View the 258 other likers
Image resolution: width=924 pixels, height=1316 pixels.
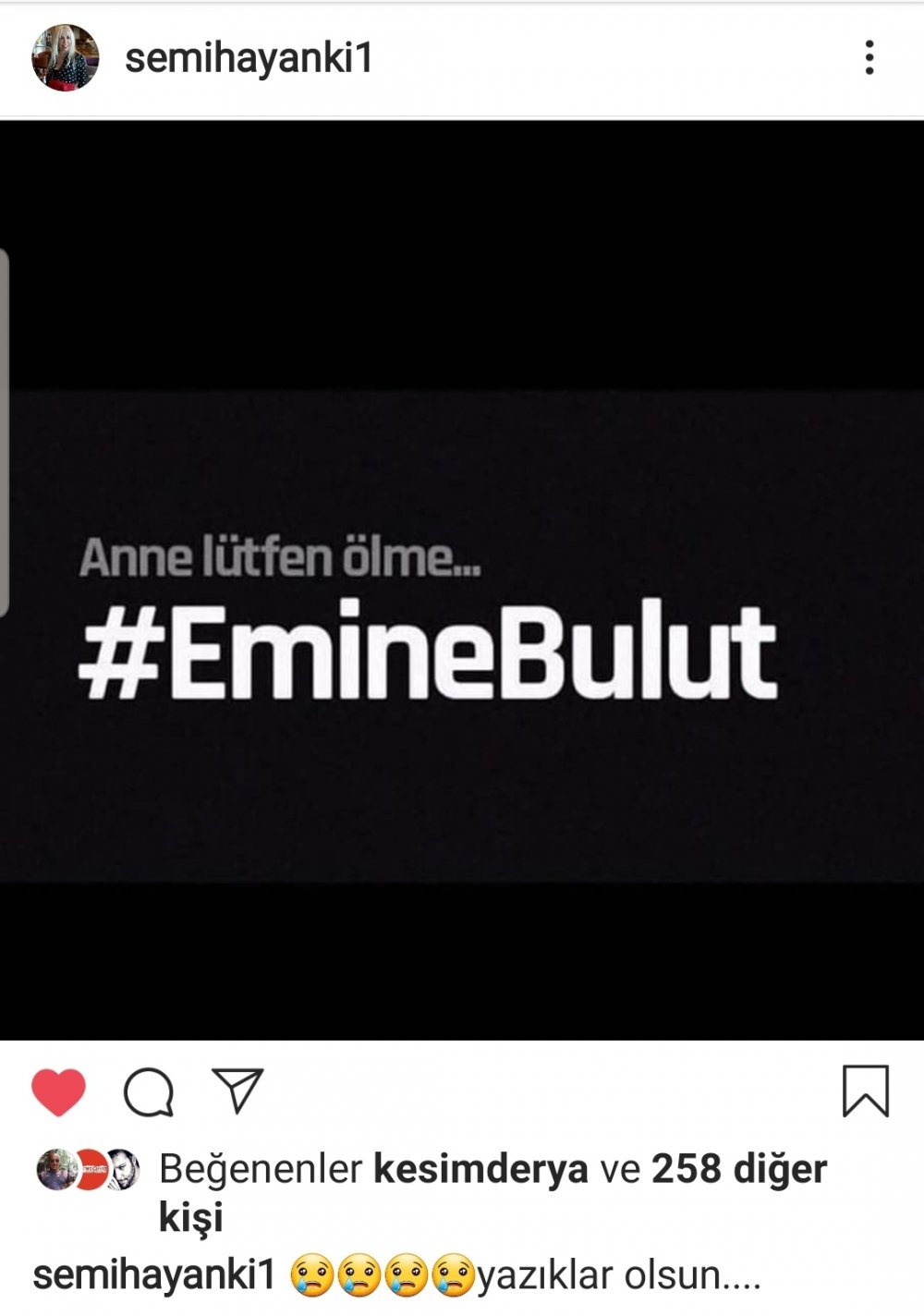(739, 1169)
